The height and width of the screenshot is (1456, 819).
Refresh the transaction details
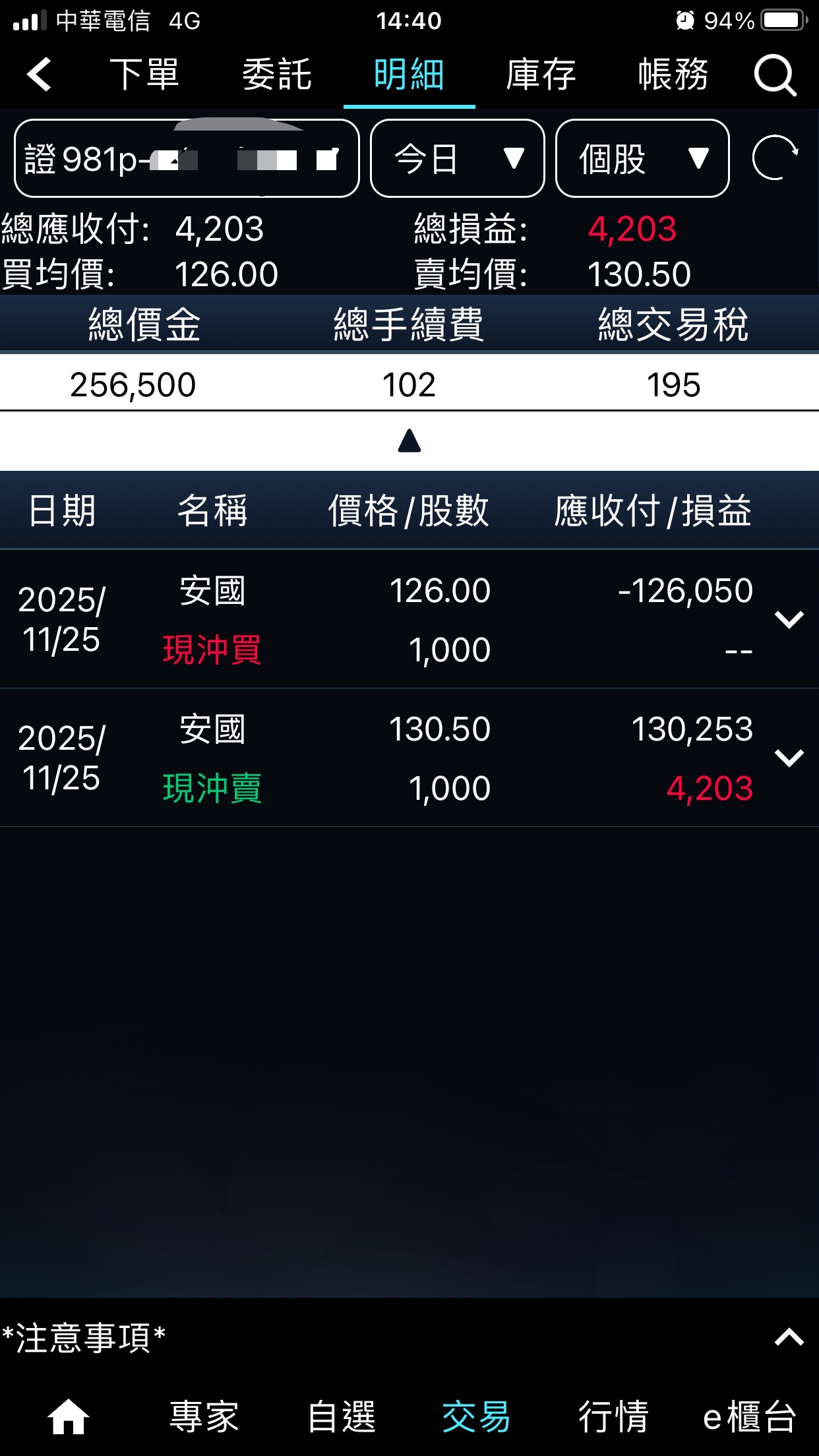tap(775, 158)
